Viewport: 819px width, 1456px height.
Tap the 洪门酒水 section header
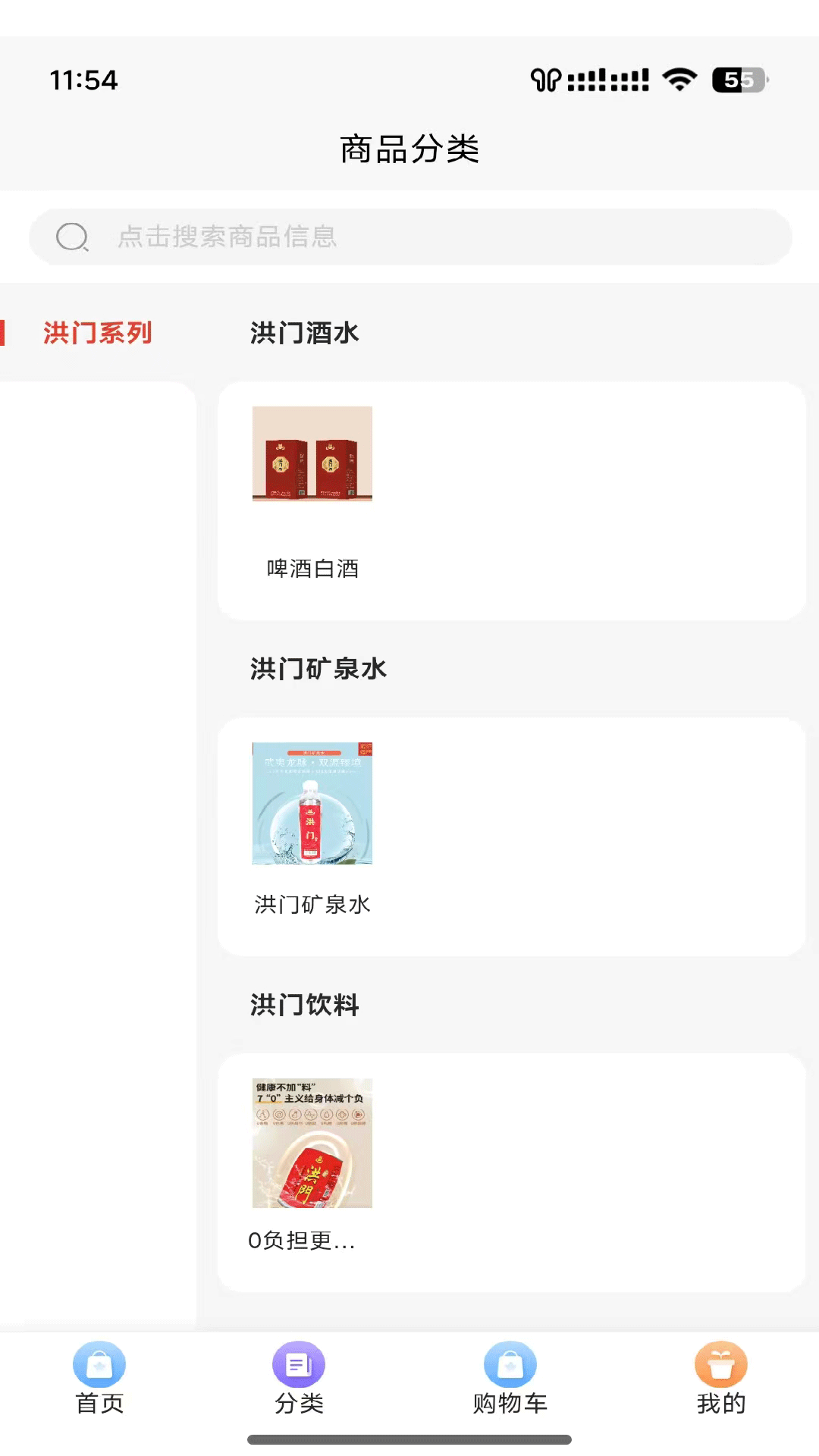click(304, 332)
